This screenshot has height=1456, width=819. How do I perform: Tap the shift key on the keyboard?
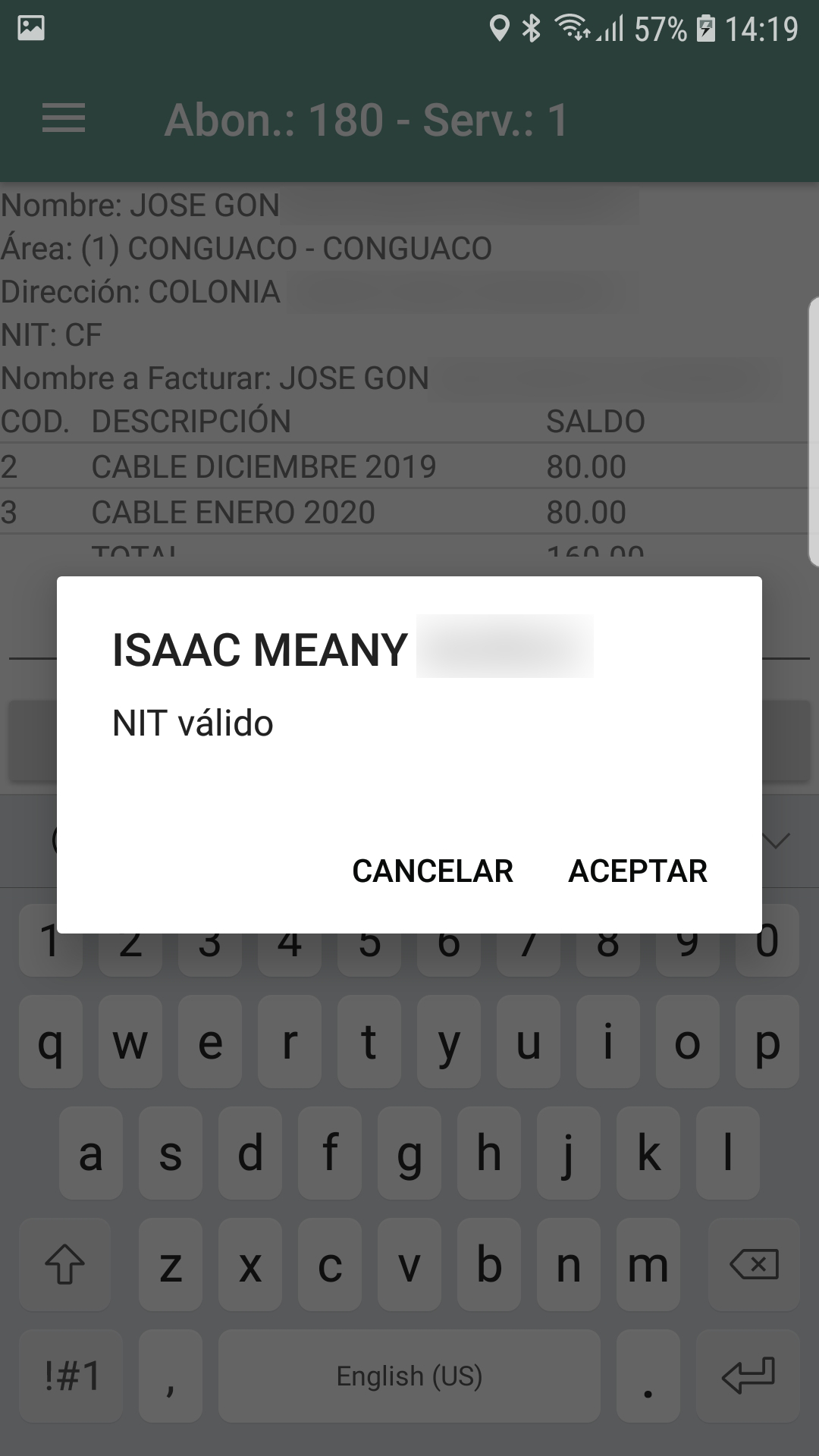point(64,1264)
